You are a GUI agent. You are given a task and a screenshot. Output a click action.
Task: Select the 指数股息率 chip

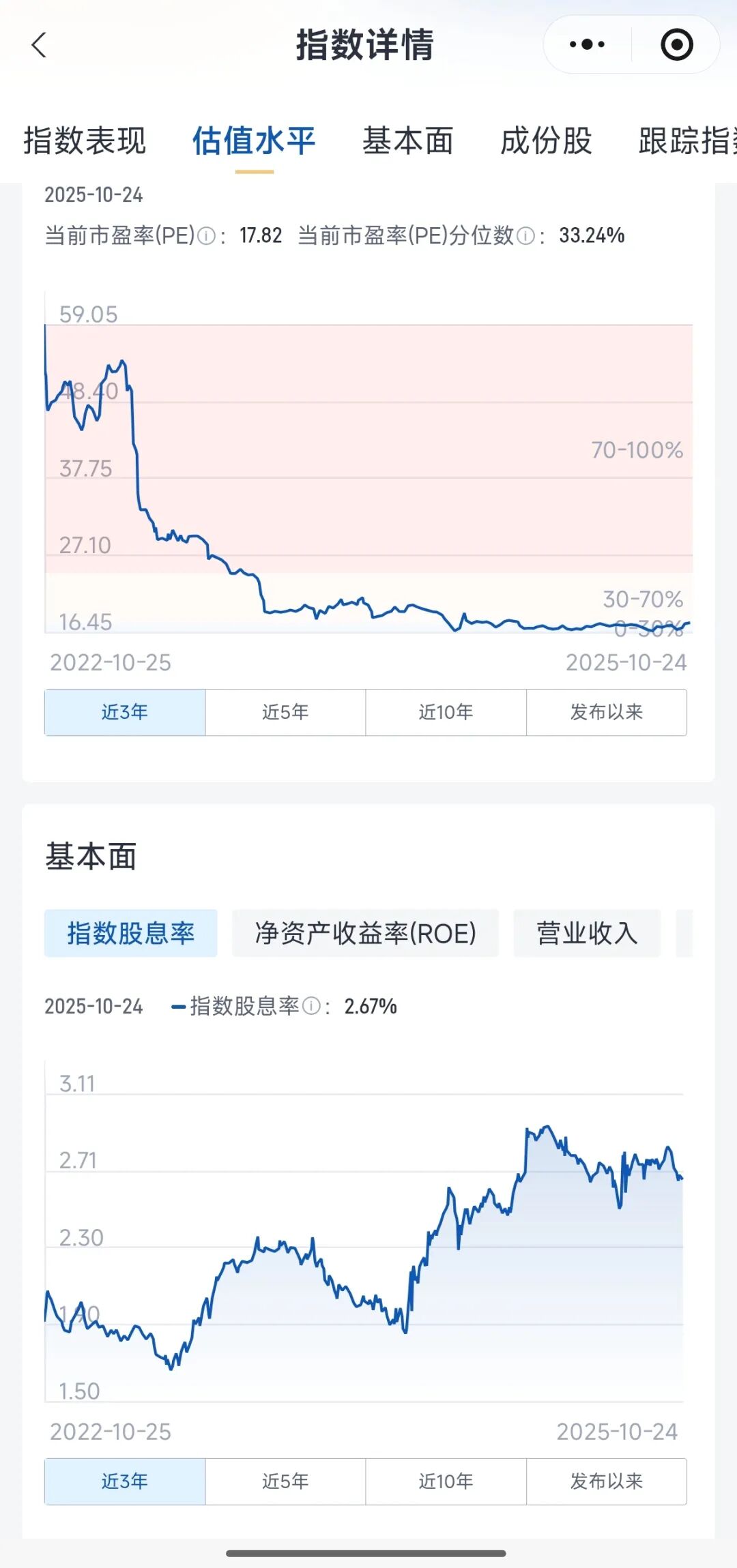pyautogui.click(x=130, y=933)
